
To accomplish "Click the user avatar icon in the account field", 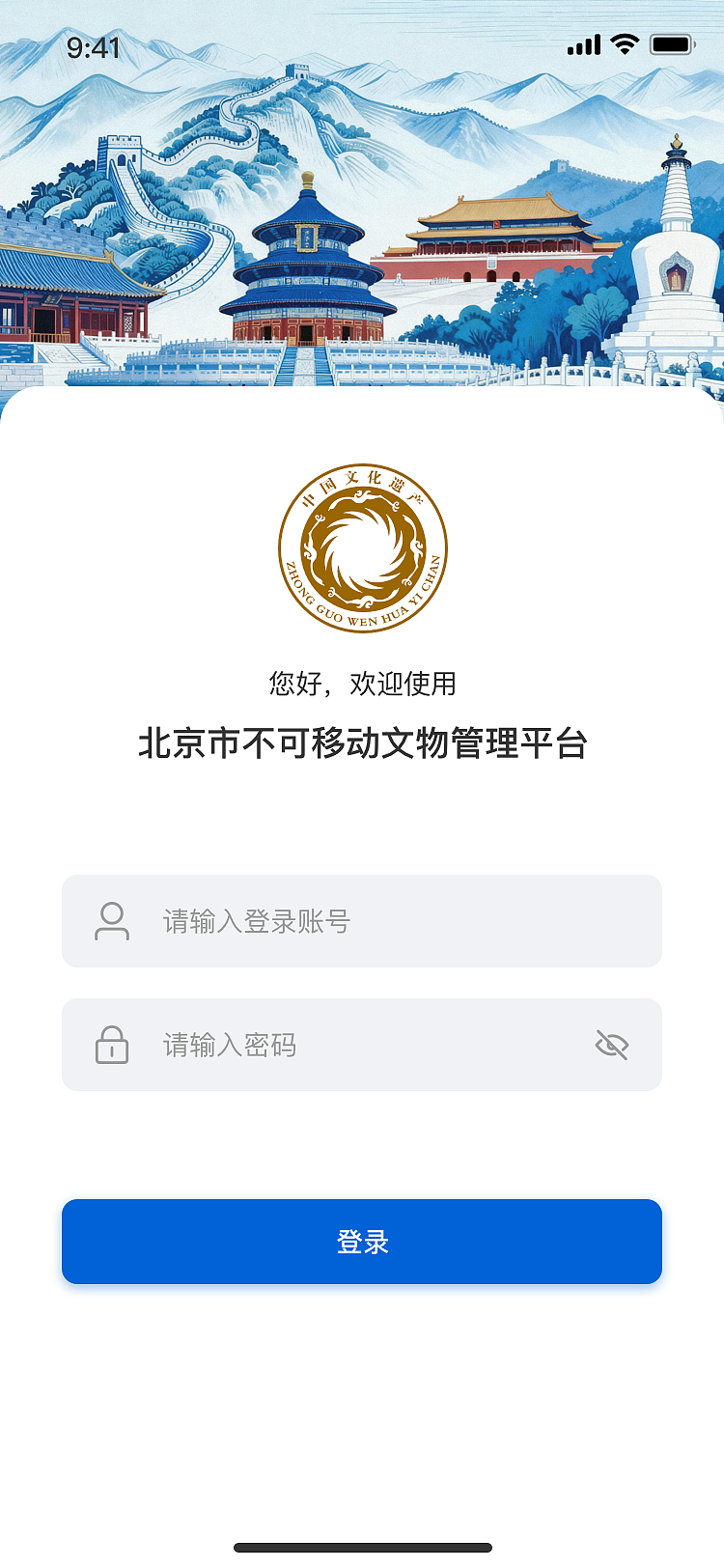I will (113, 921).
